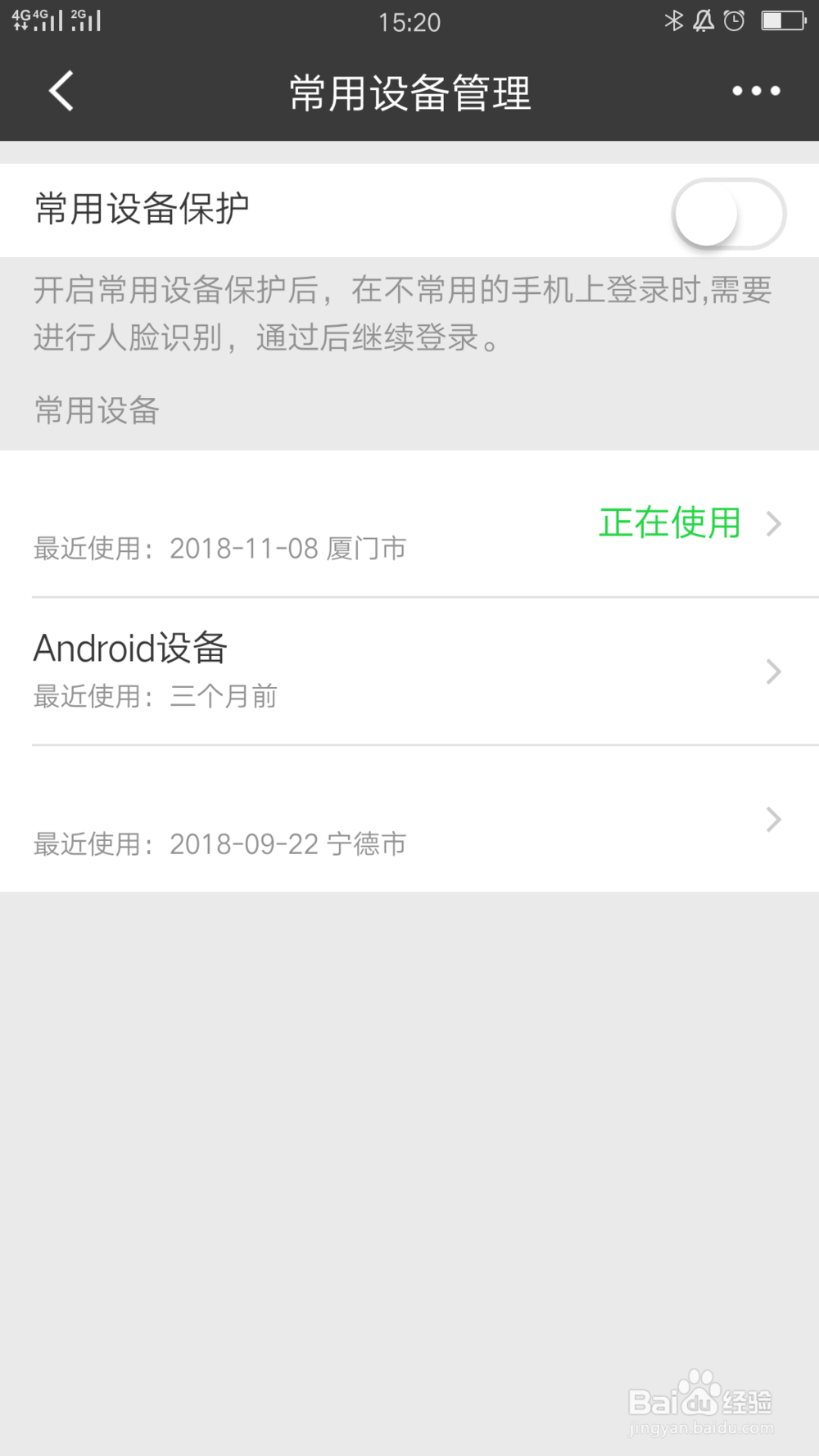Click the alarm clock status icon
This screenshot has height=1456, width=819.
pos(731,21)
